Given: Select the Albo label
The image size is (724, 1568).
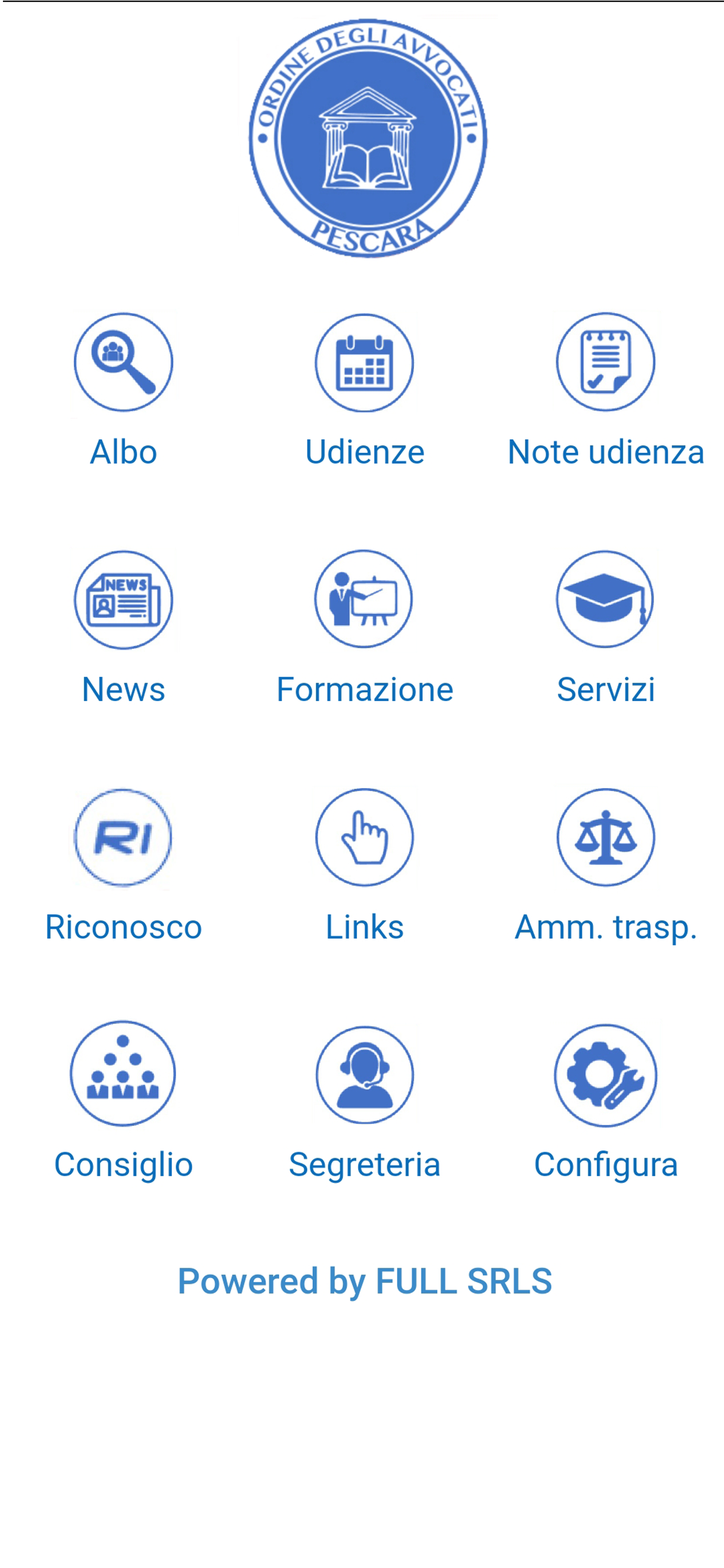Looking at the screenshot, I should pos(124,452).
